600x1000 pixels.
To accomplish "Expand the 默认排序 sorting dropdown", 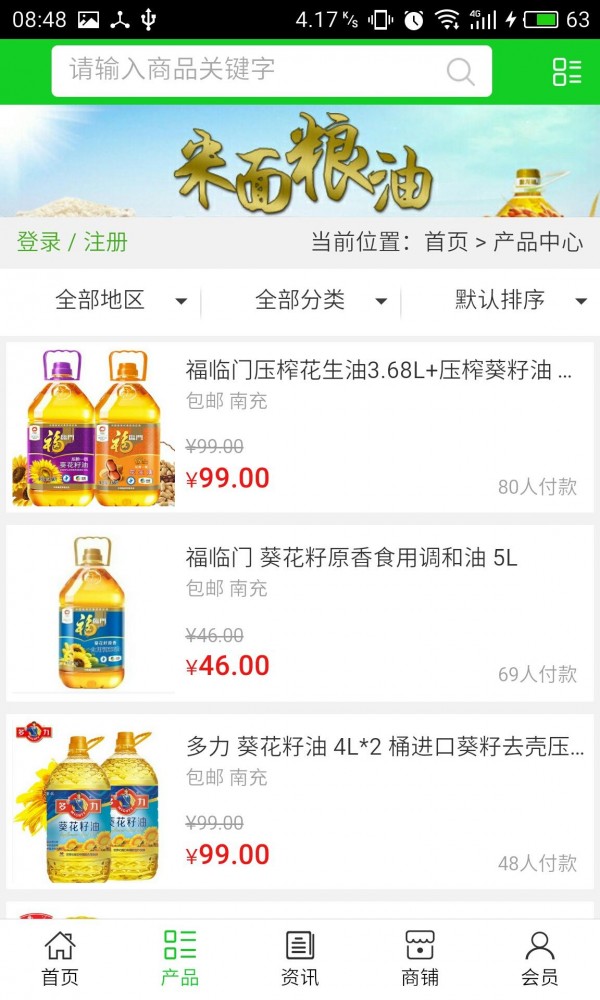I will coord(520,300).
